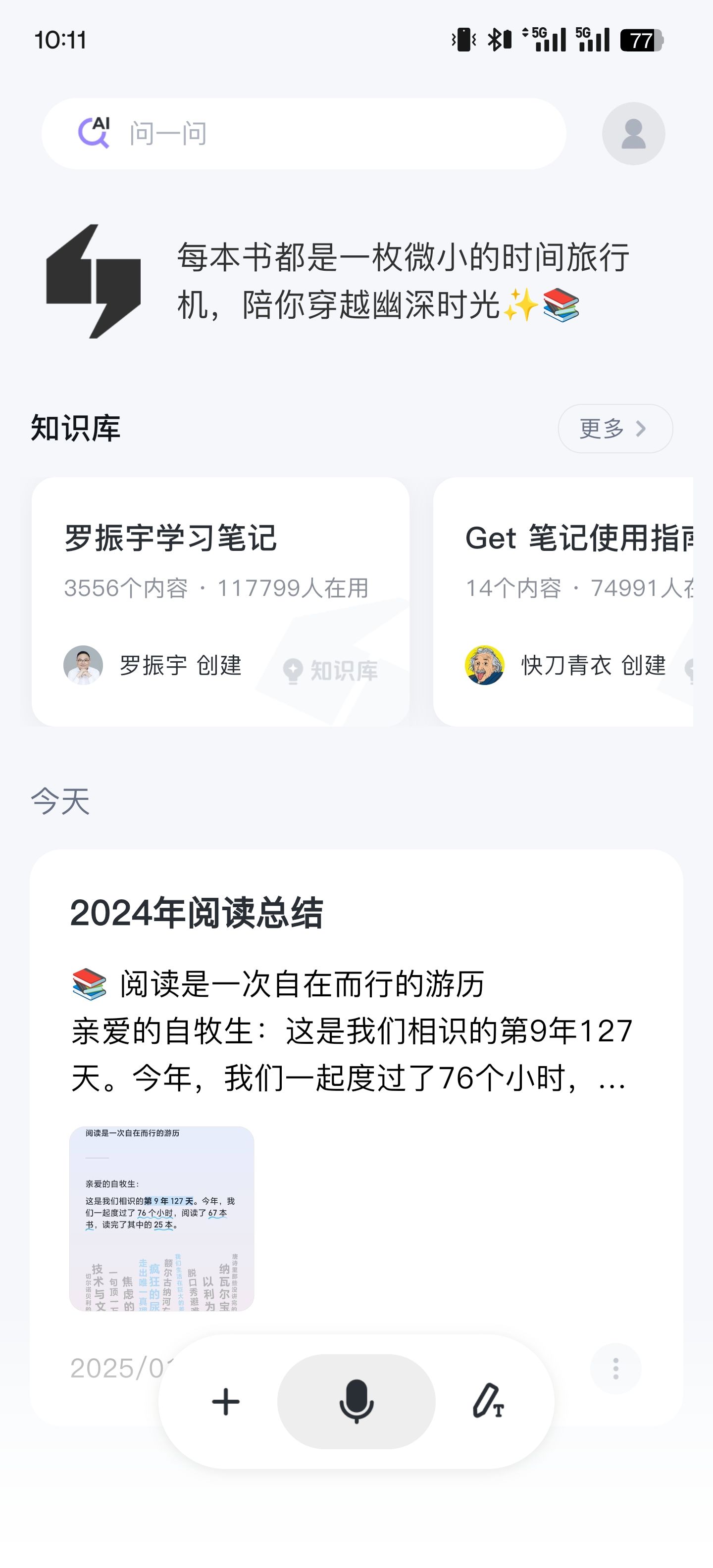This screenshot has height=1568, width=713.
Task: Tap the 问一问 AI search box
Action: point(303,134)
